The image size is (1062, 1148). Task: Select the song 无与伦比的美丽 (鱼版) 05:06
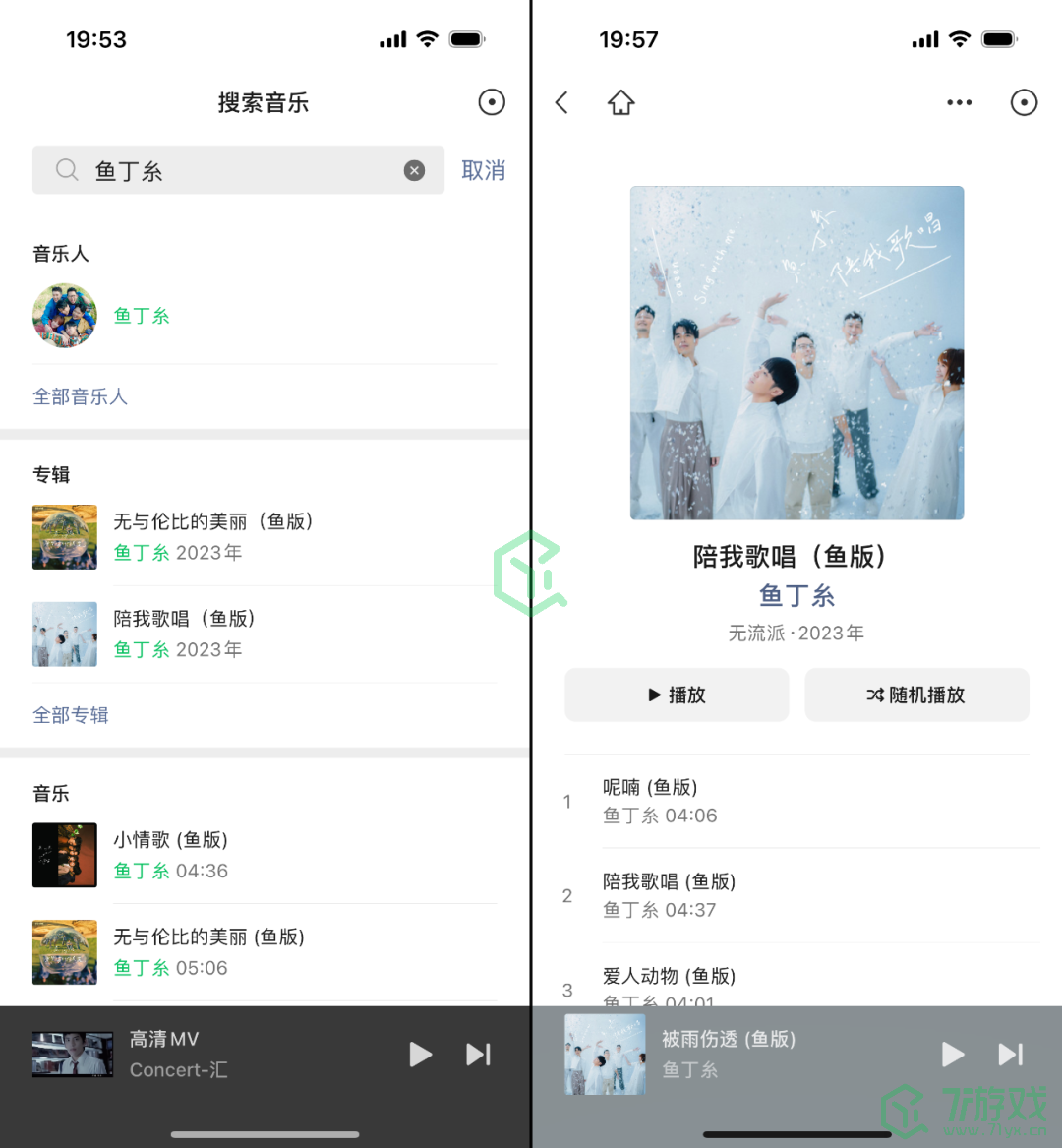[208, 951]
